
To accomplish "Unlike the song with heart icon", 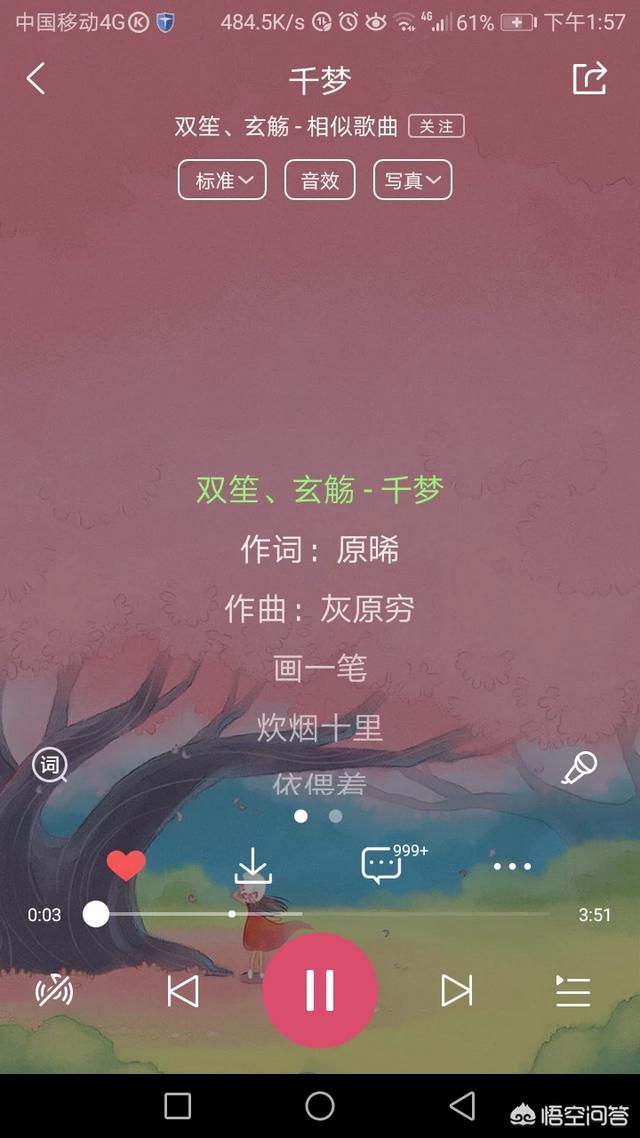I will [126, 865].
